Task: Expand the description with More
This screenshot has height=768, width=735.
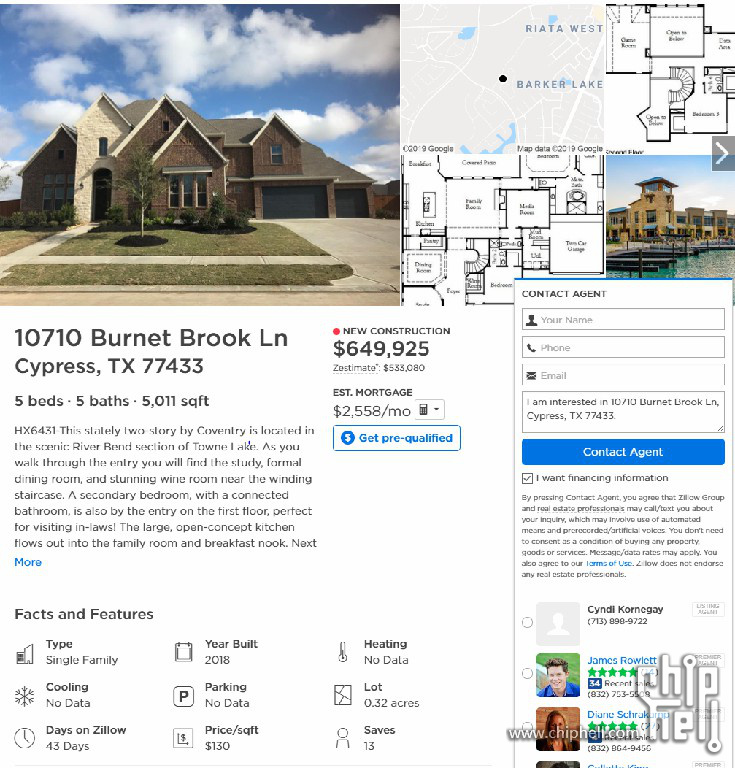Action: click(28, 562)
